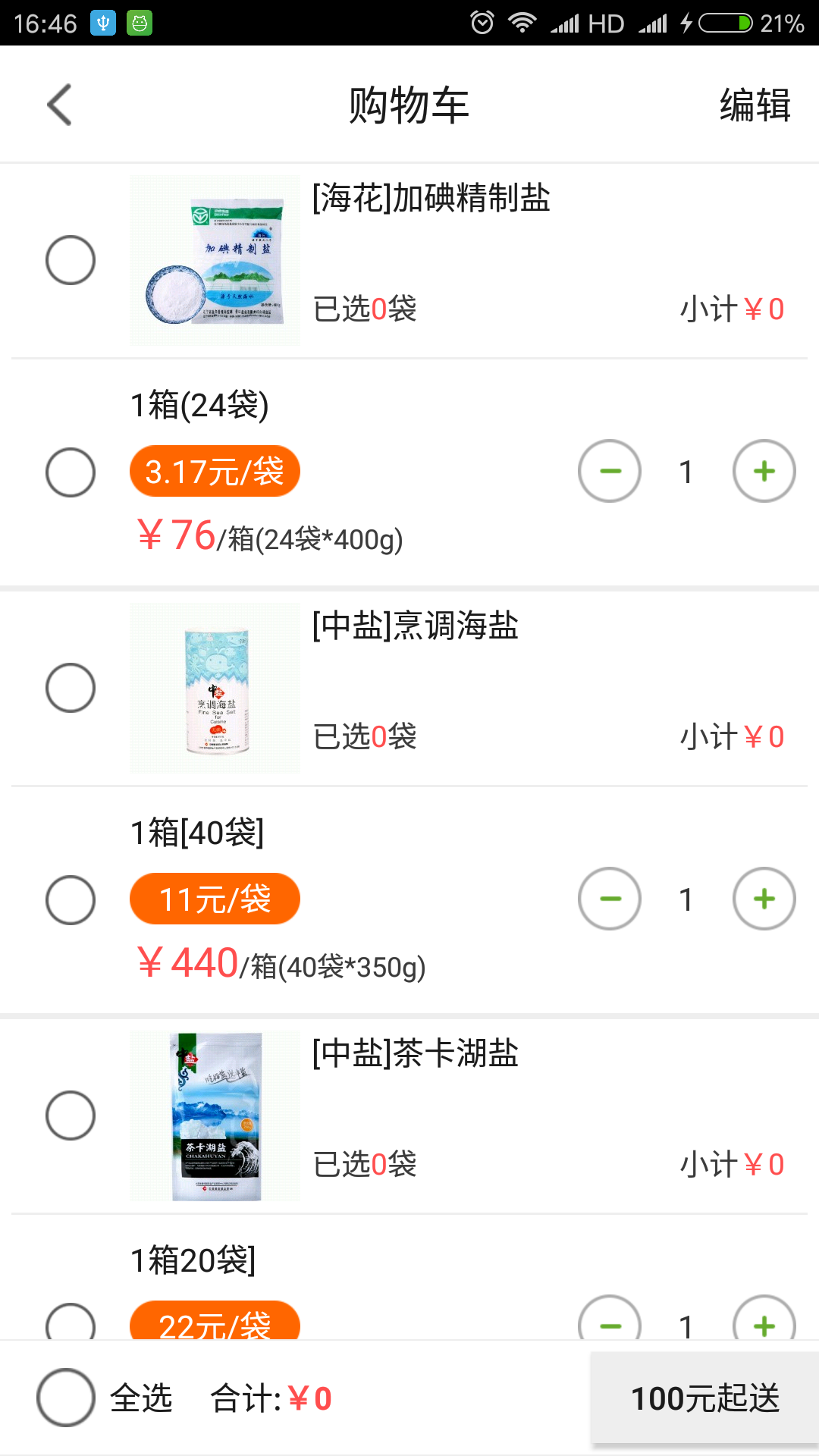Decrease quantity for the 3.17元/袋 box
Image resolution: width=819 pixels, height=1456 pixels.
click(610, 471)
